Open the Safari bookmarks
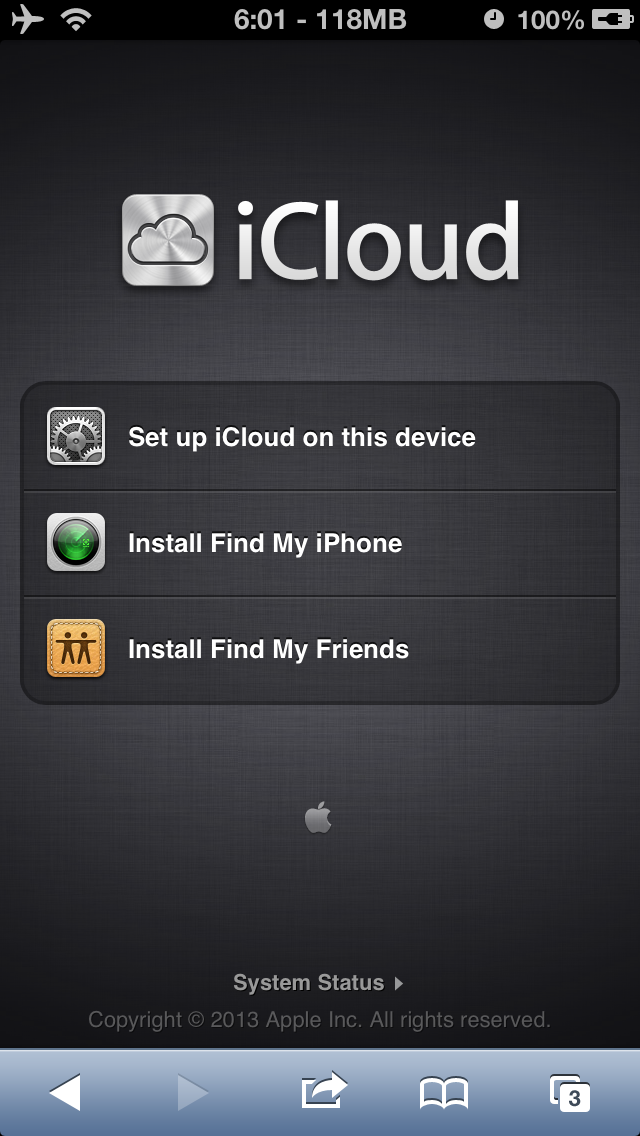Viewport: 640px width, 1136px height. [444, 1093]
